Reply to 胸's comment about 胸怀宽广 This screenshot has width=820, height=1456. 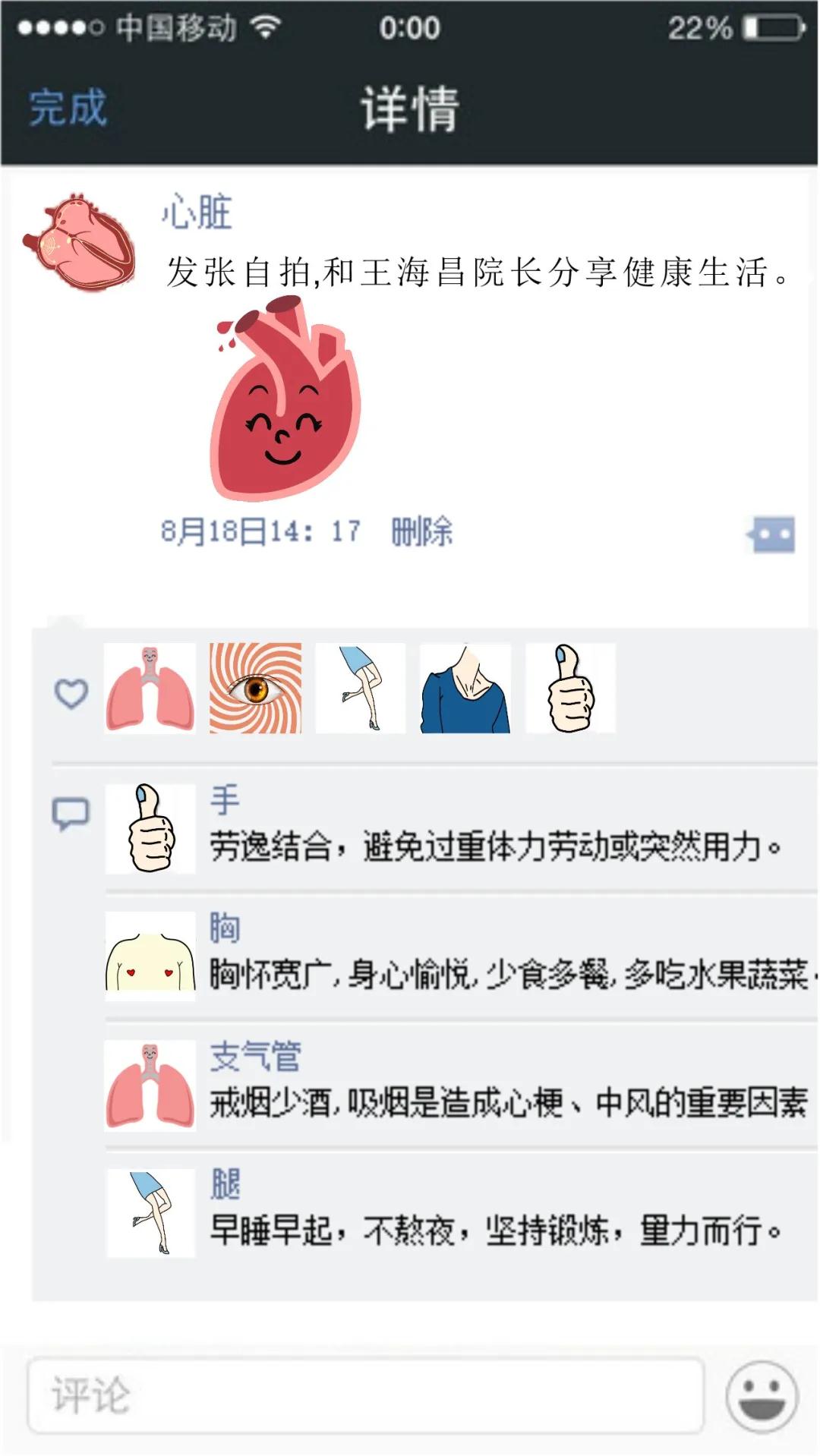[509, 975]
